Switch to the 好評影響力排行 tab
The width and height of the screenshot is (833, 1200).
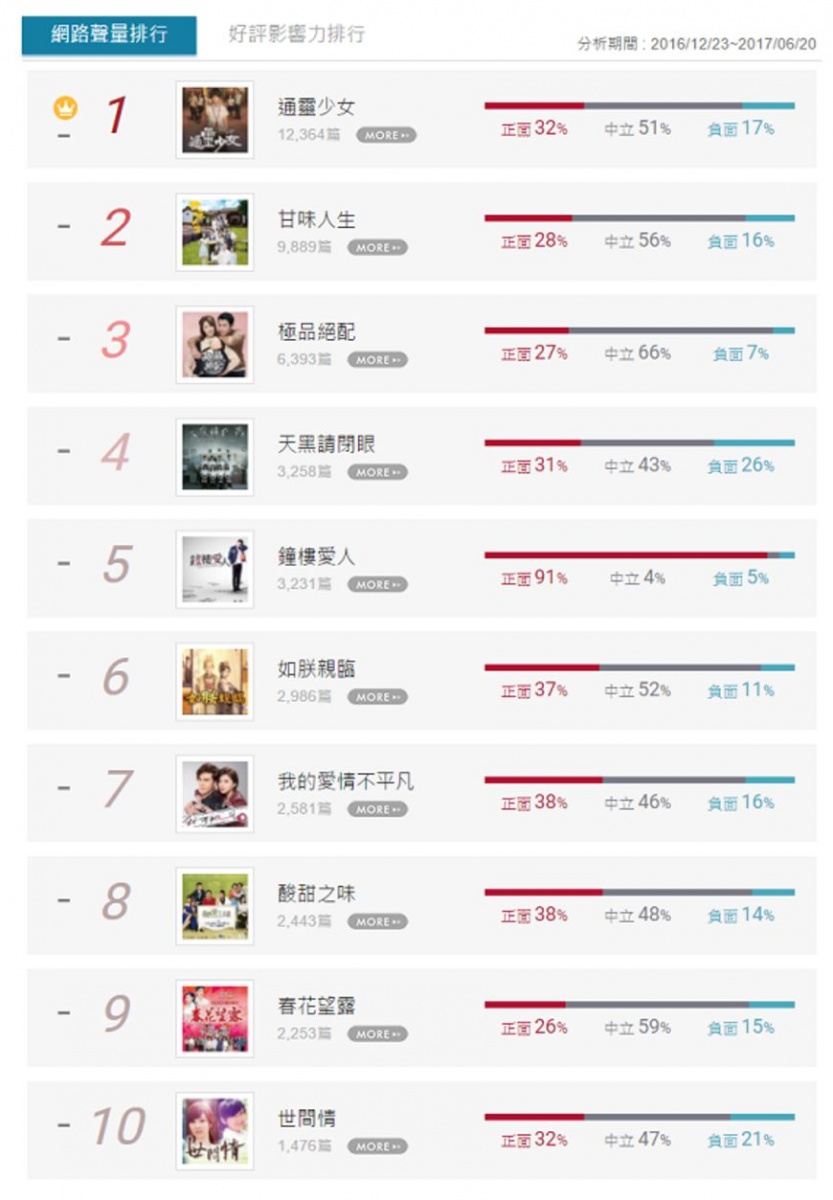tap(296, 34)
